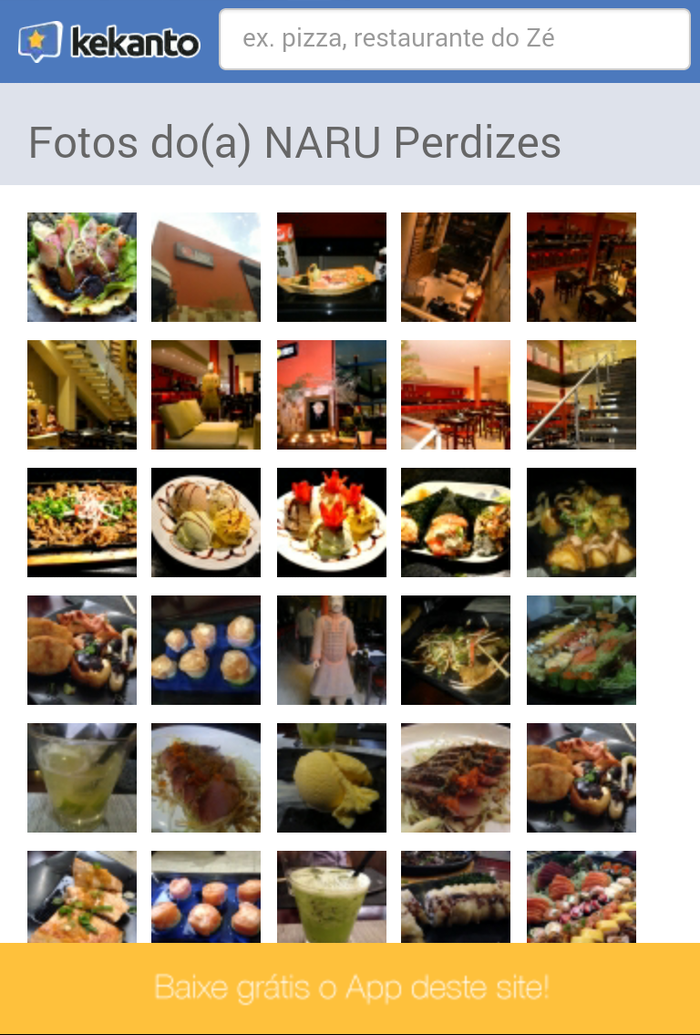Open the lounge sofa photo
Screen dimensions: 700x1035
coord(206,394)
